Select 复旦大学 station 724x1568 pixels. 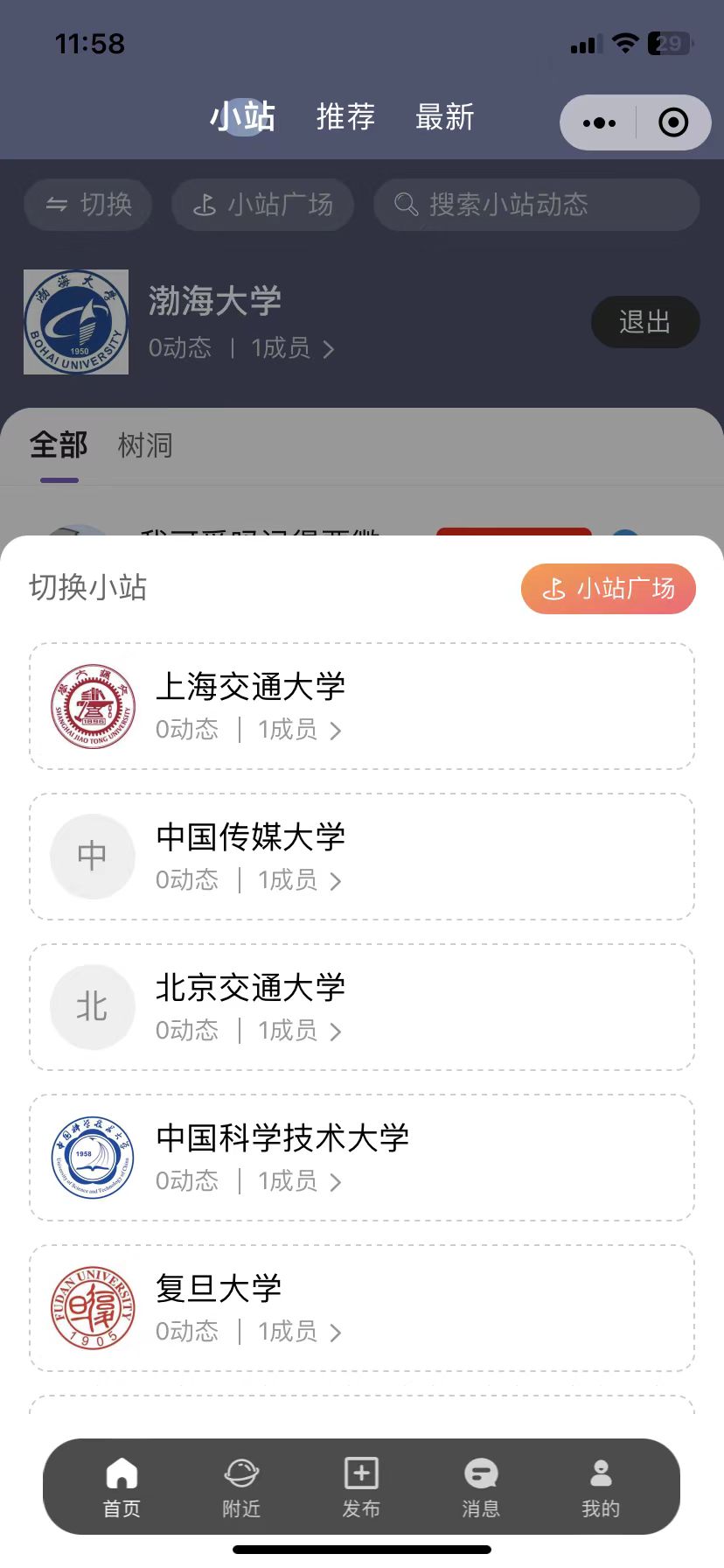(362, 1308)
